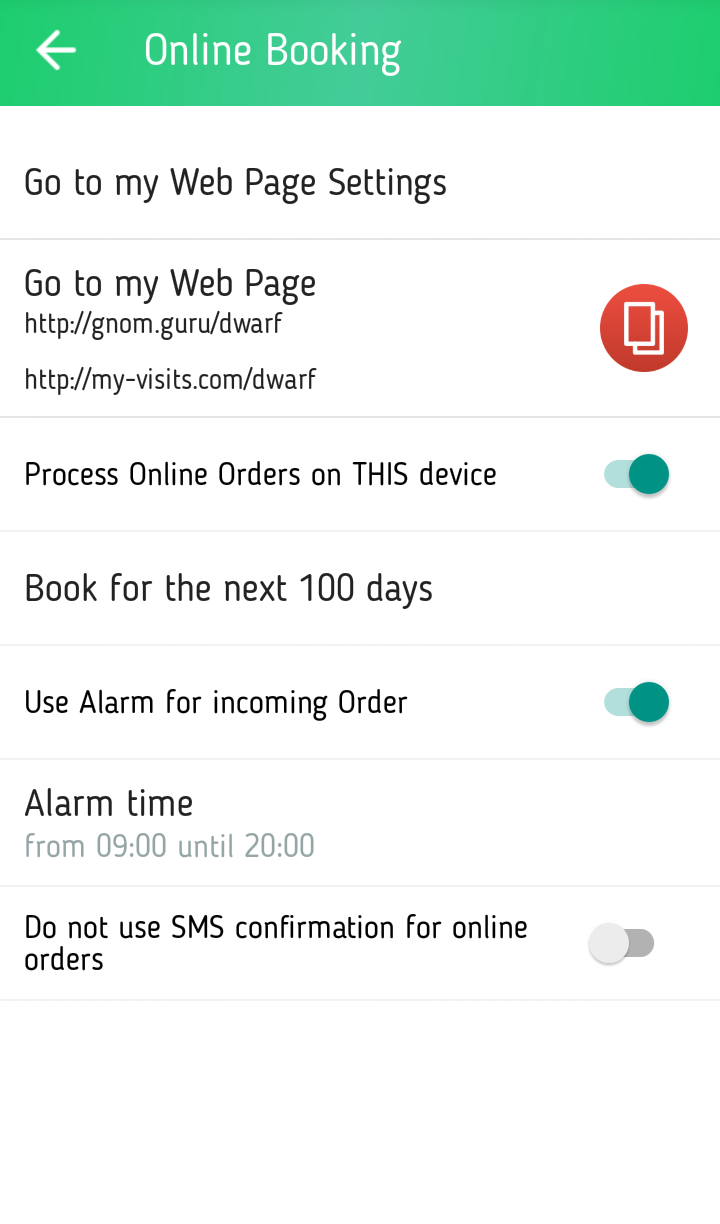720x1224 pixels.
Task: Open Go to my Web Page Settings
Action: [x=235, y=183]
